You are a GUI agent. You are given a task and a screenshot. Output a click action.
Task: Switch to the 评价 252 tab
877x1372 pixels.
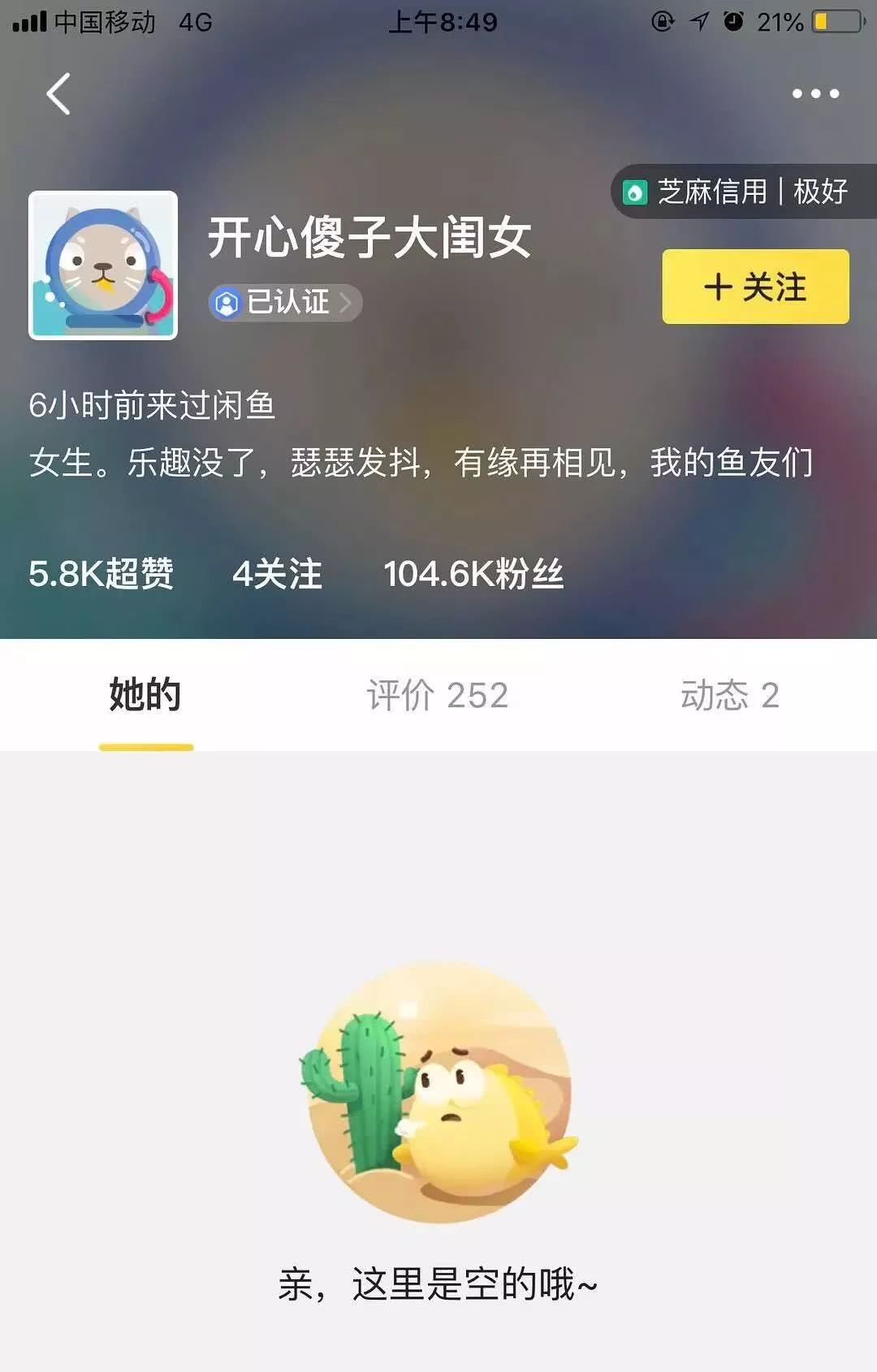tap(437, 696)
